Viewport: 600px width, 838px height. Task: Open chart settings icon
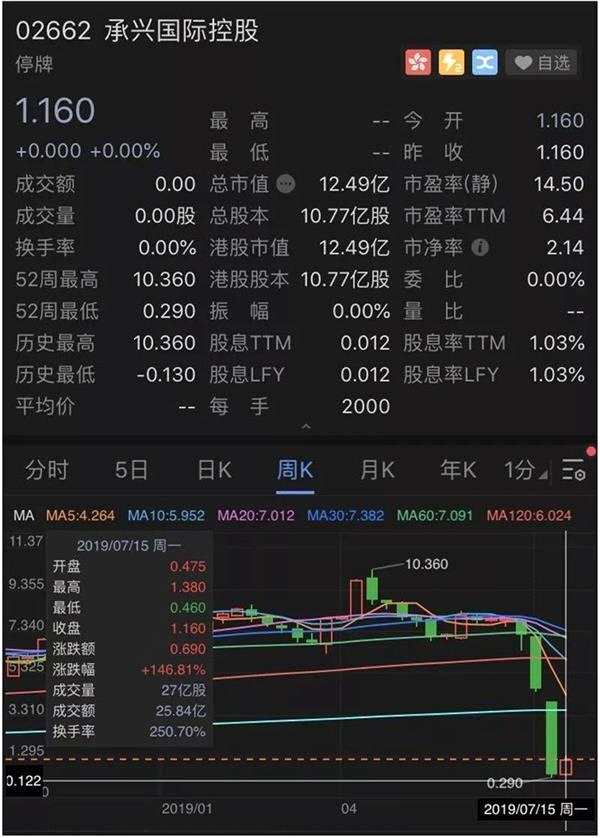pos(573,470)
